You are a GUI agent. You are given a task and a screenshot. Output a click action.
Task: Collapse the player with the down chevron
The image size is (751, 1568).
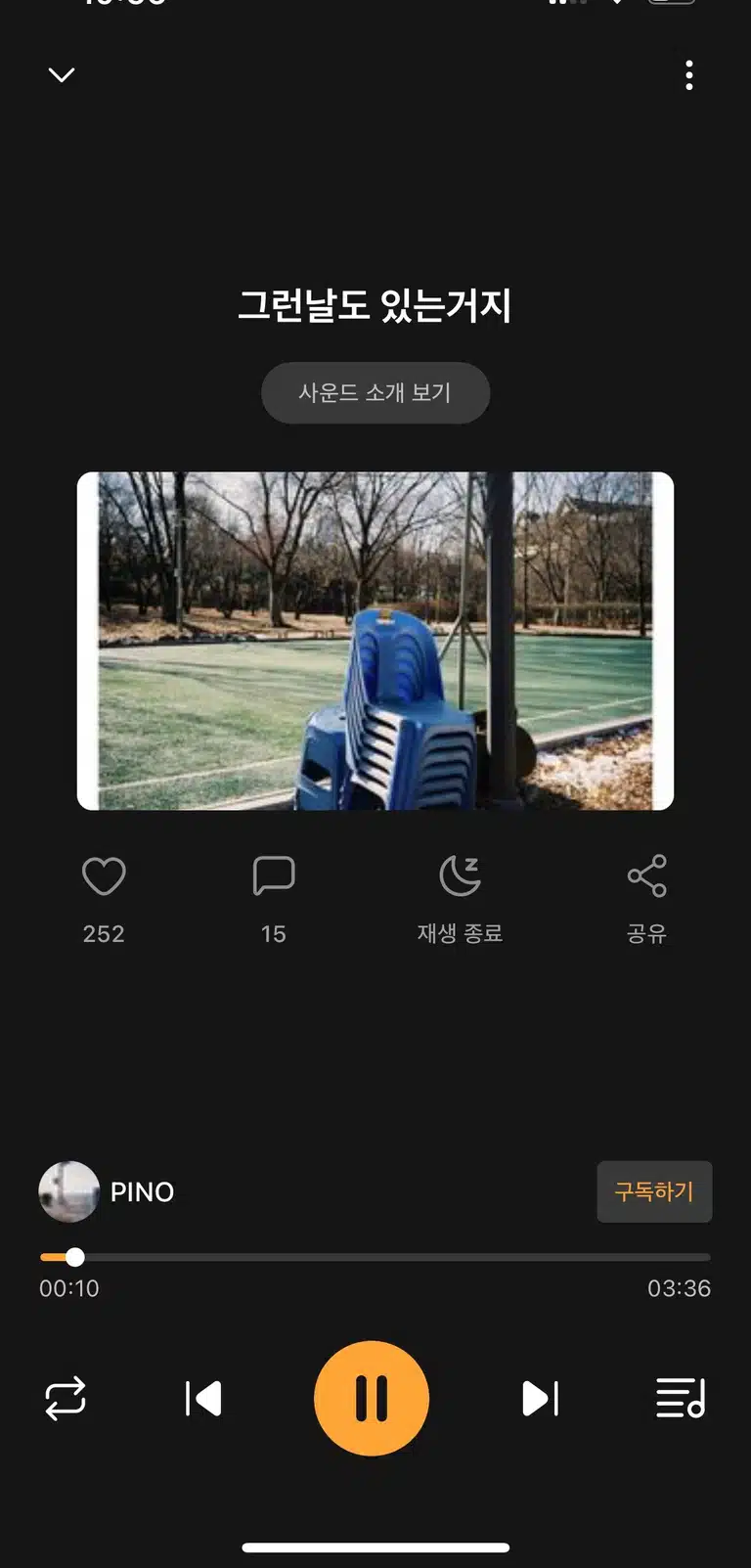coord(62,75)
